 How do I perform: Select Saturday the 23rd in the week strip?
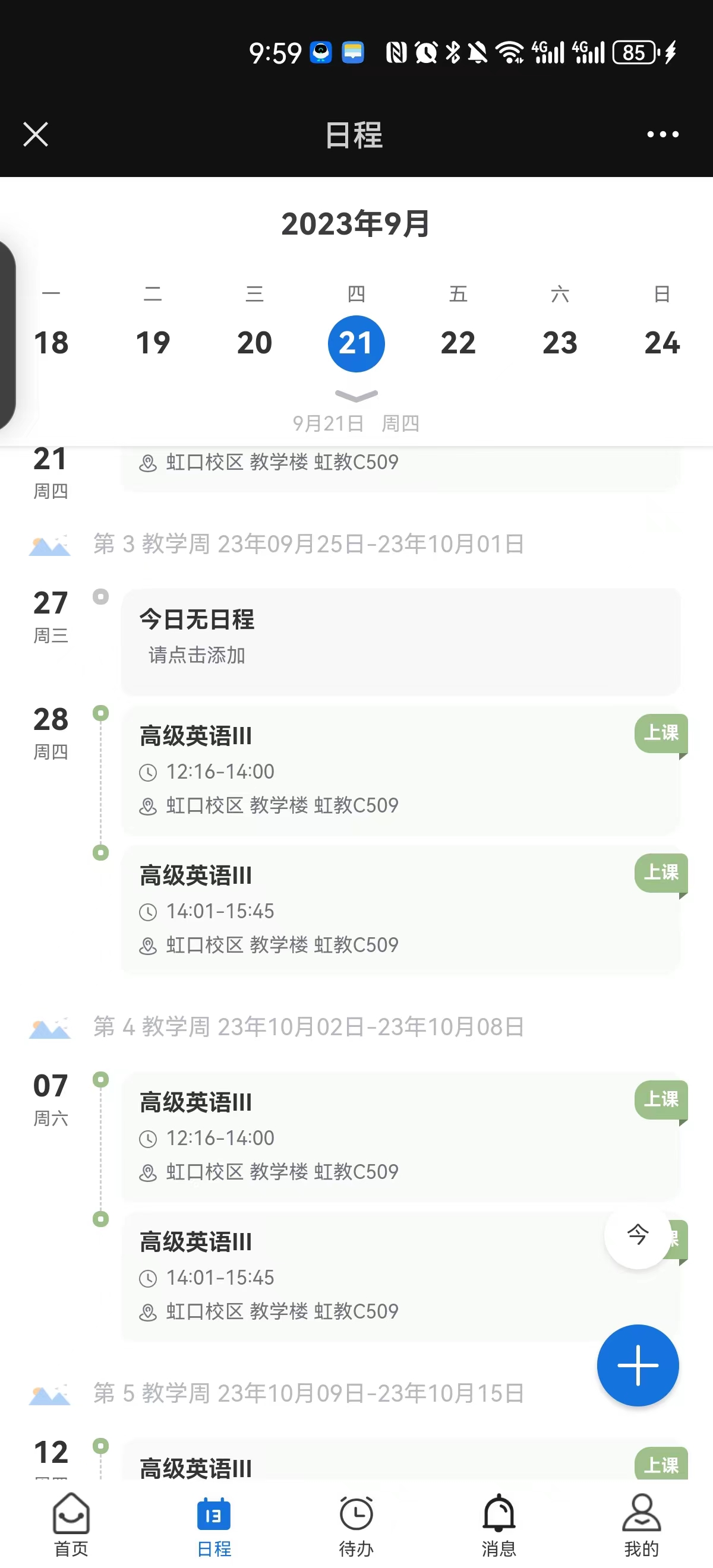pyautogui.click(x=560, y=343)
